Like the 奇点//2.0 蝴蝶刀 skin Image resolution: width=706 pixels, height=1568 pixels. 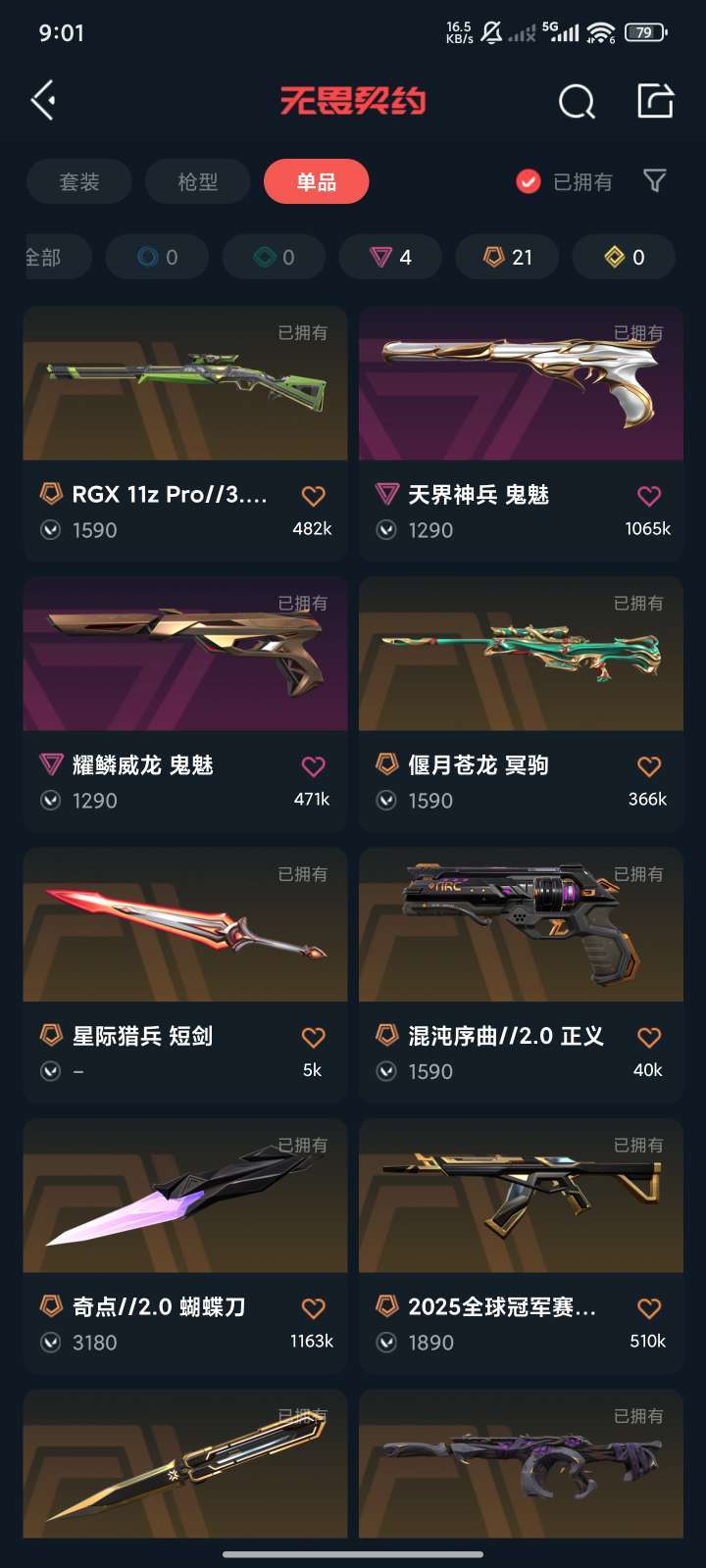(313, 1308)
